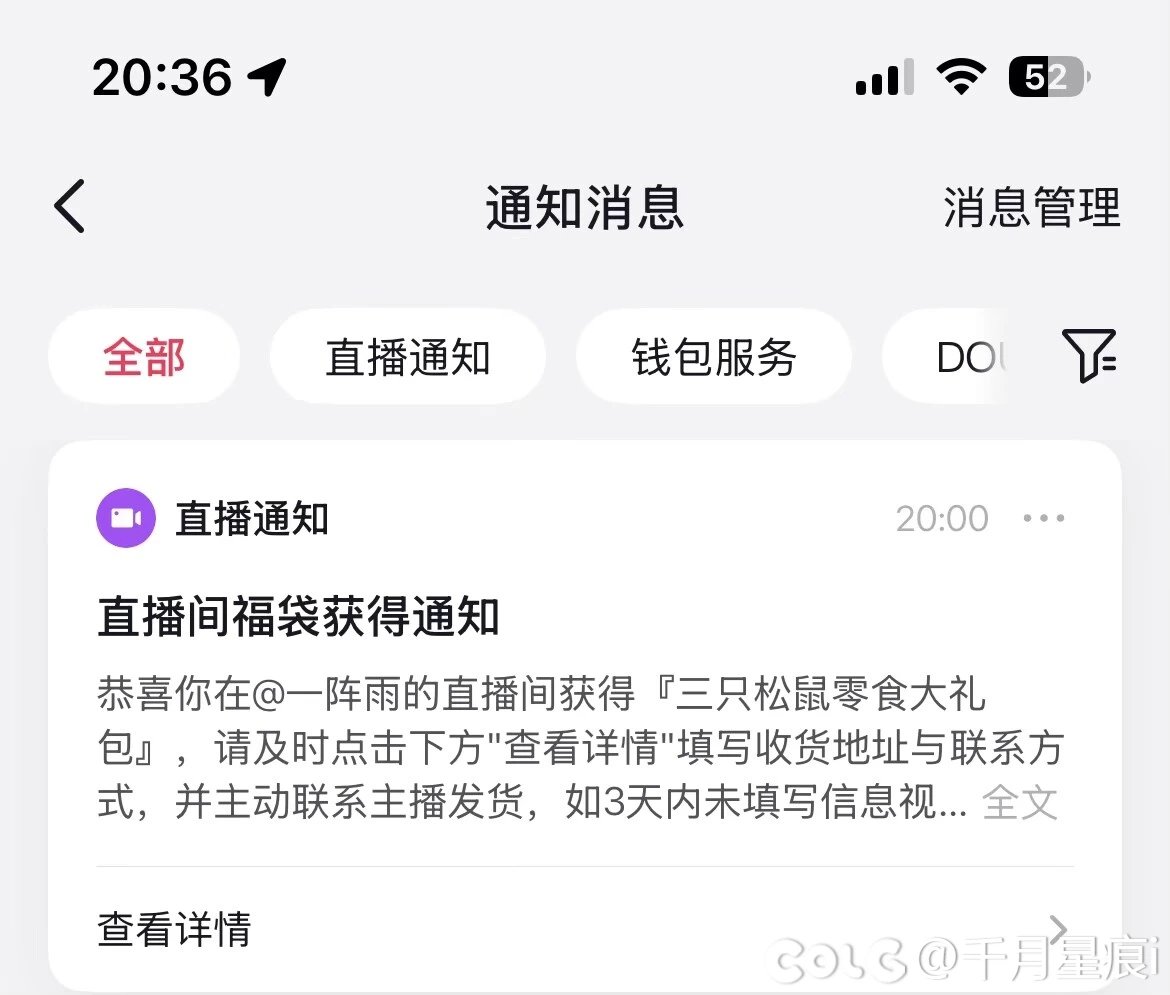This screenshot has height=995, width=1170.
Task: Open the 直播间福袋获得通知 card
Action: coord(298,618)
